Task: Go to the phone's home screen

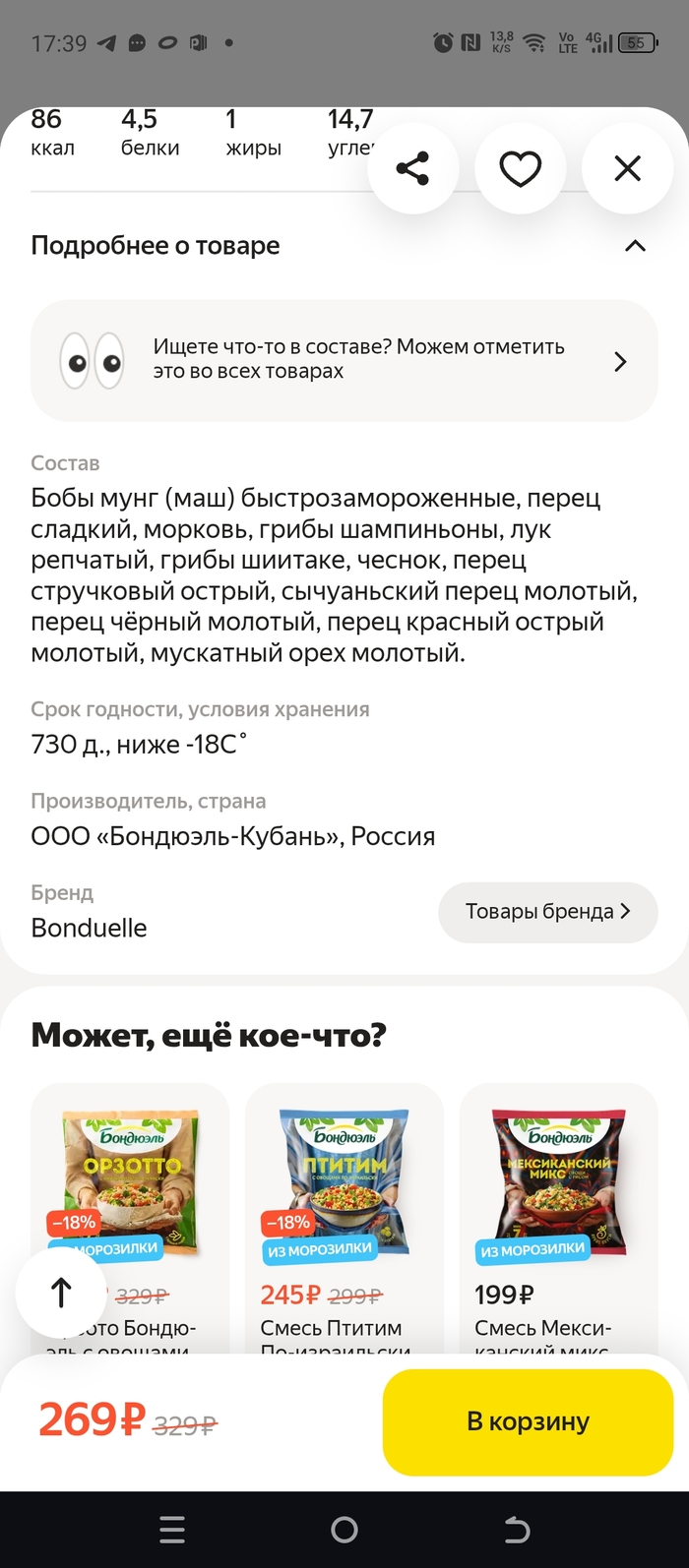Action: (x=344, y=1530)
